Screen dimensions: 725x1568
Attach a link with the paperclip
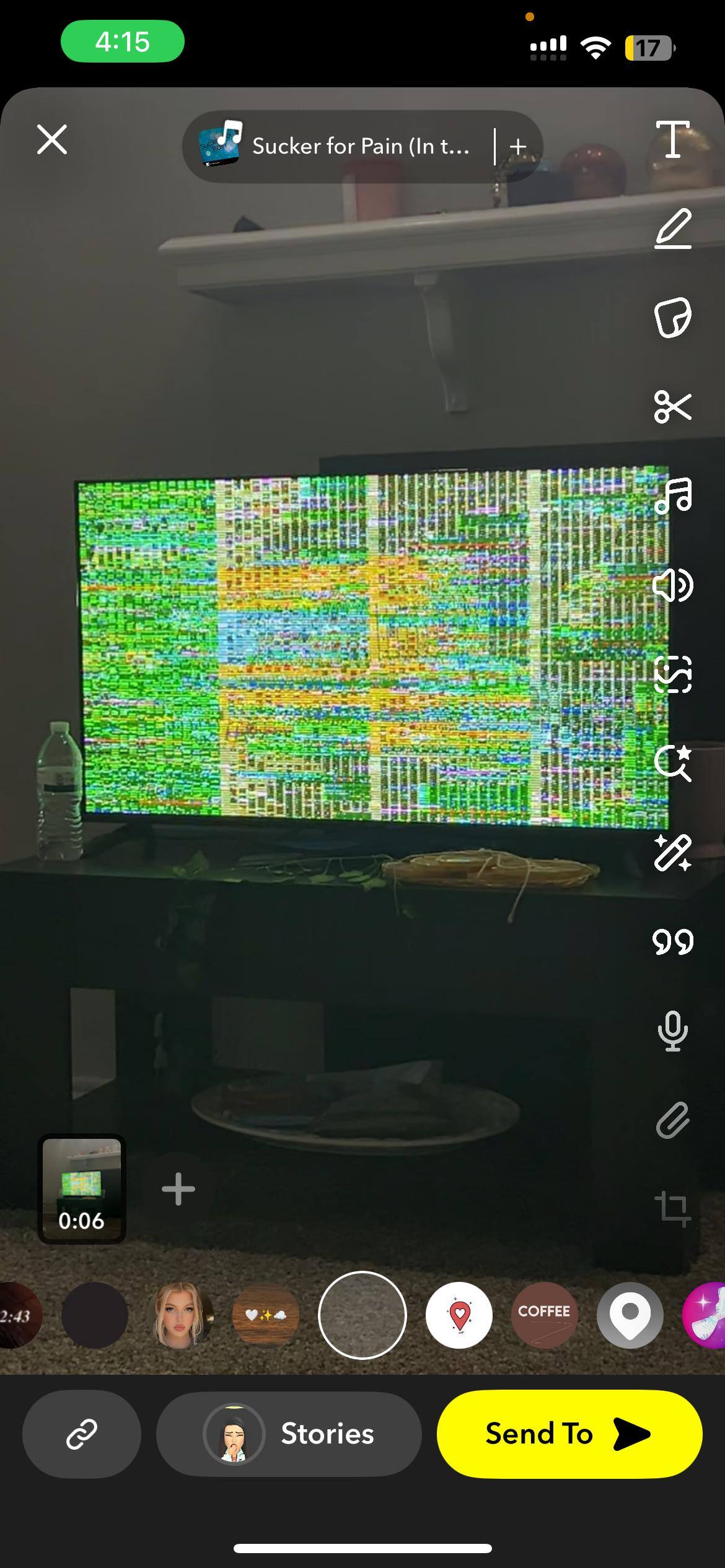(673, 1120)
